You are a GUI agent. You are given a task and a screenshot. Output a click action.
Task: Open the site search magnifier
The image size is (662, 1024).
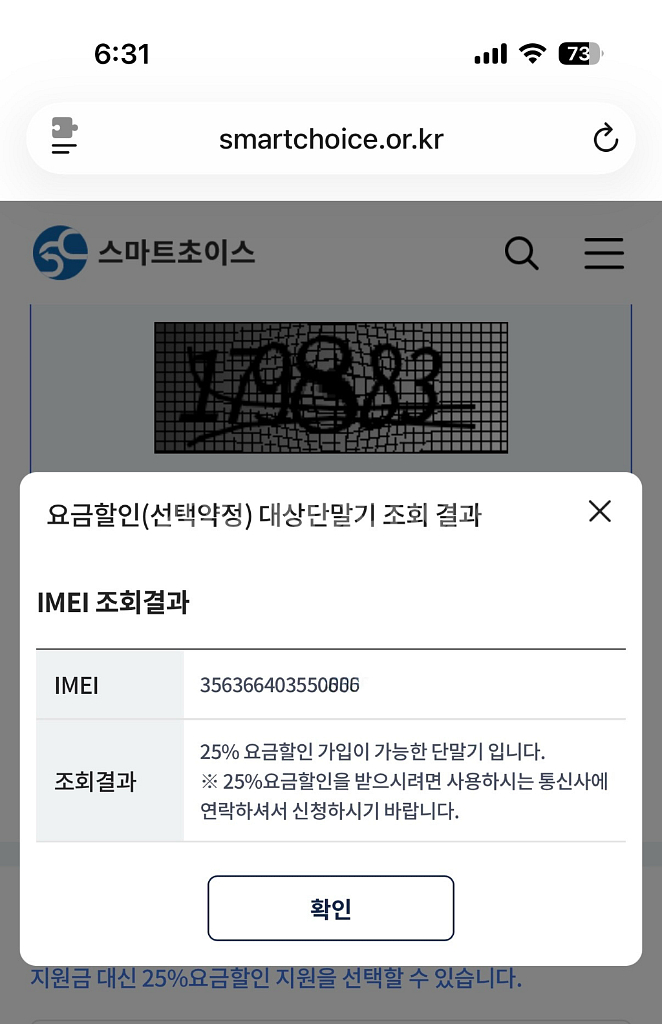[x=521, y=253]
